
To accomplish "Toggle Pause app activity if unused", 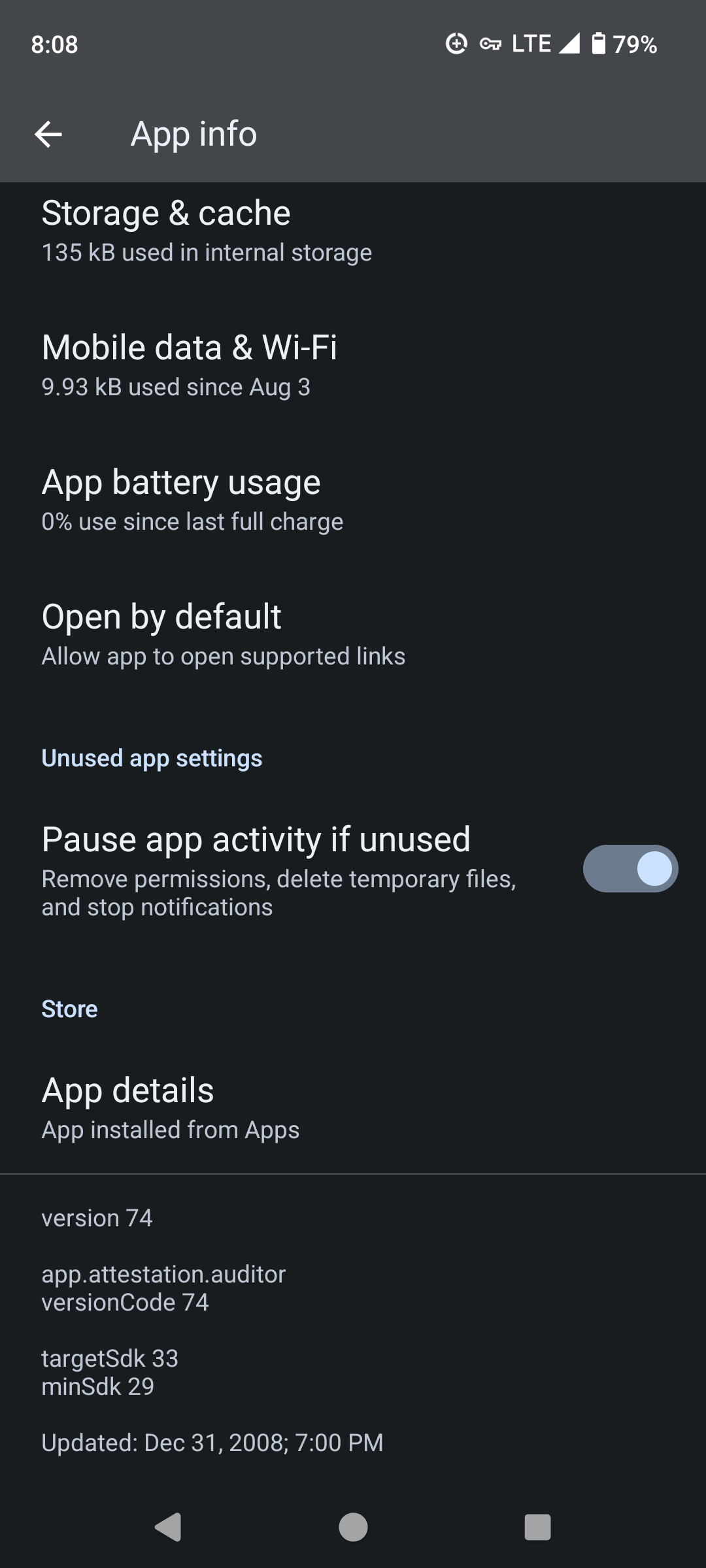I will pos(630,869).
